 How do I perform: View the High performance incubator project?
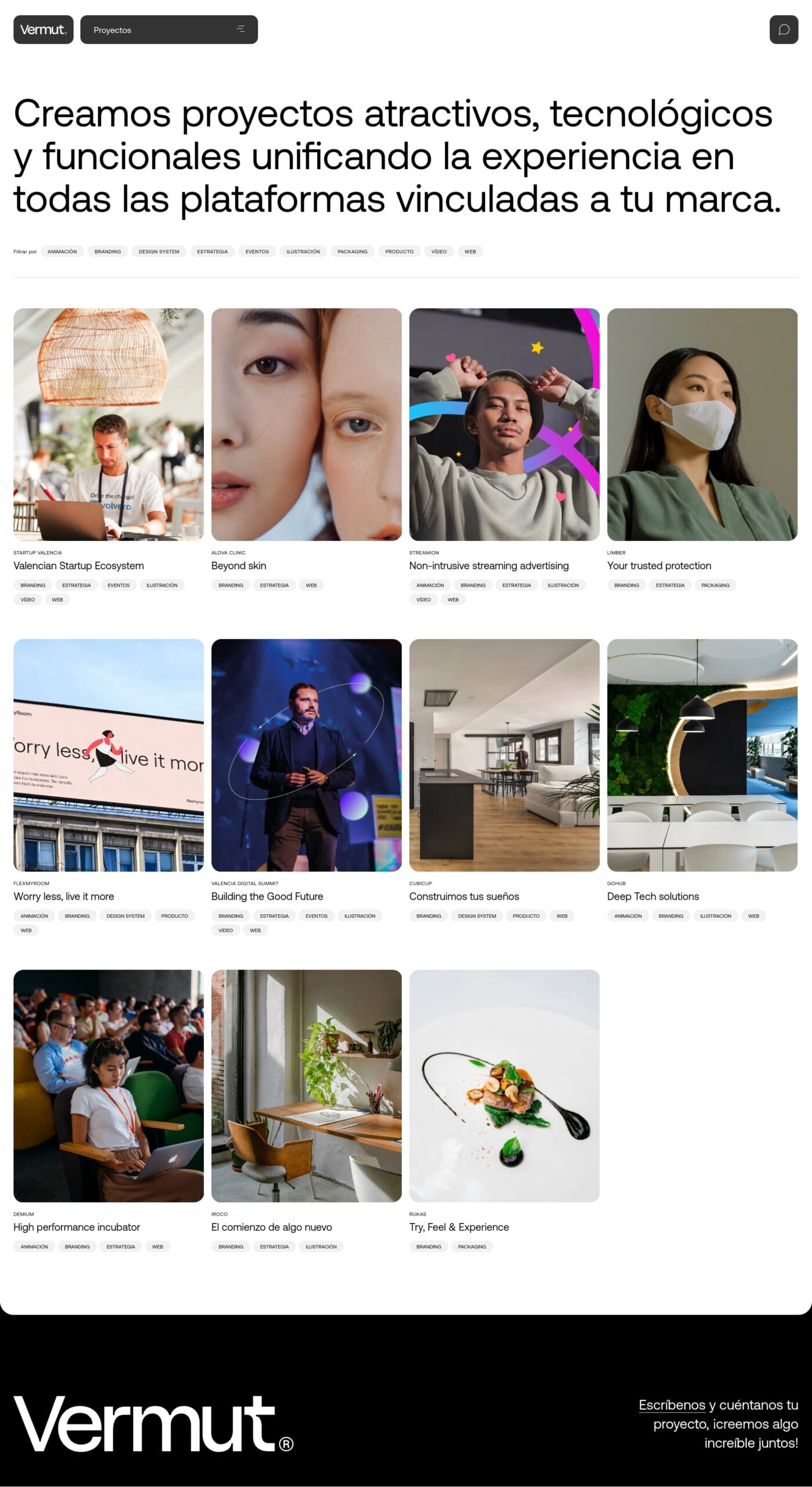(x=109, y=1085)
